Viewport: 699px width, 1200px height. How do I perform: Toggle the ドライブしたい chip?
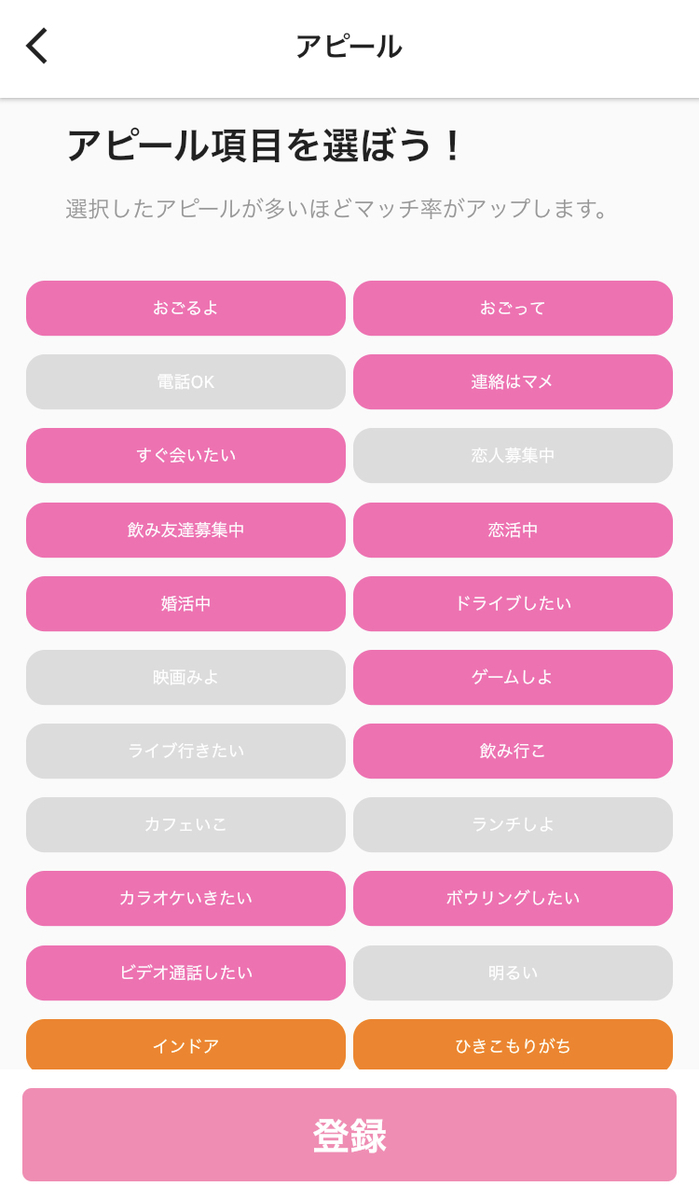coord(513,604)
